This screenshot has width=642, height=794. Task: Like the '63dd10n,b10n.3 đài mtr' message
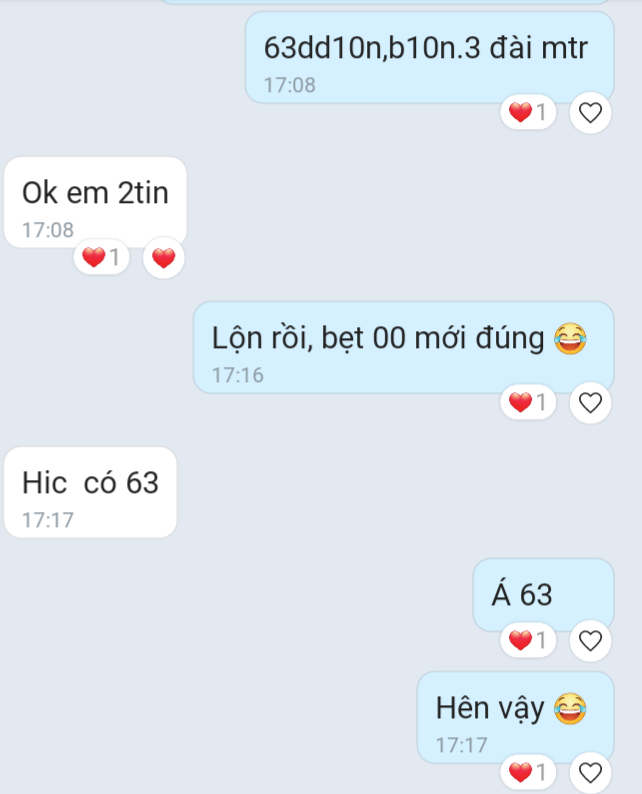point(590,112)
